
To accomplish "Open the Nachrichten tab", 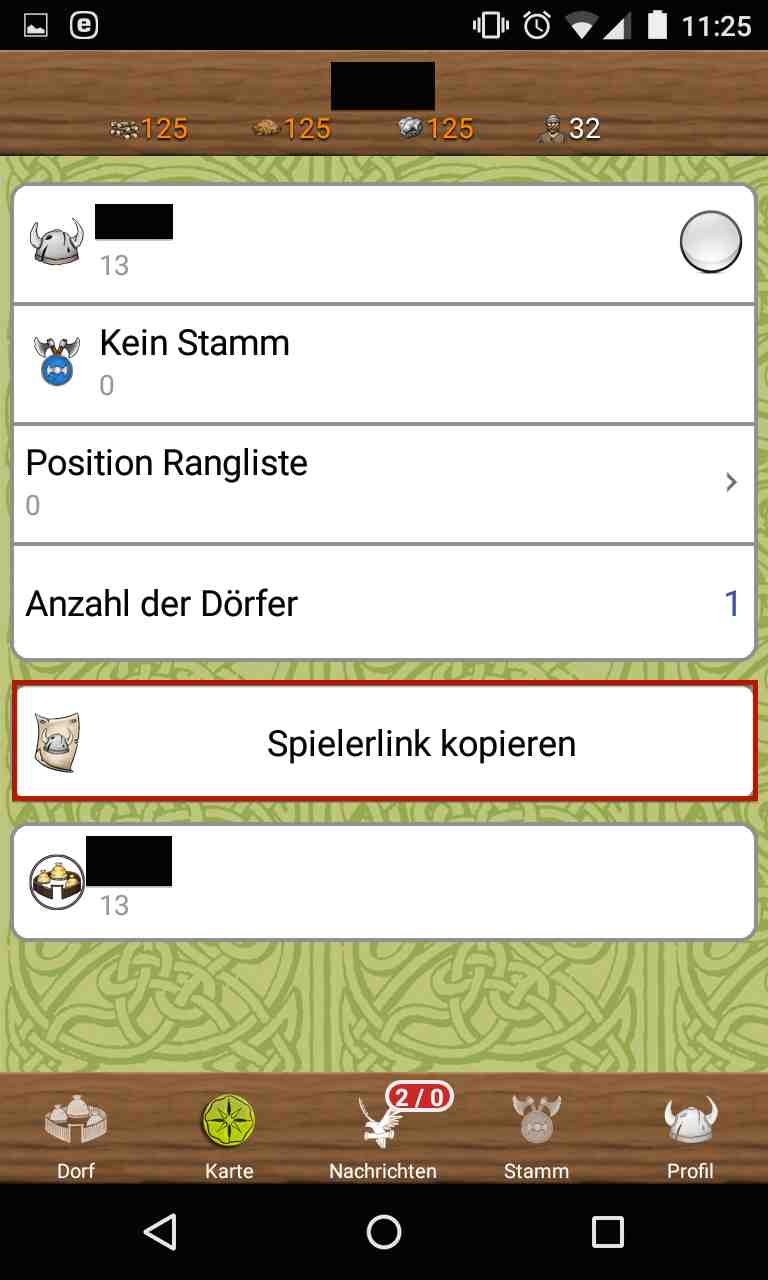I will pos(383,1137).
